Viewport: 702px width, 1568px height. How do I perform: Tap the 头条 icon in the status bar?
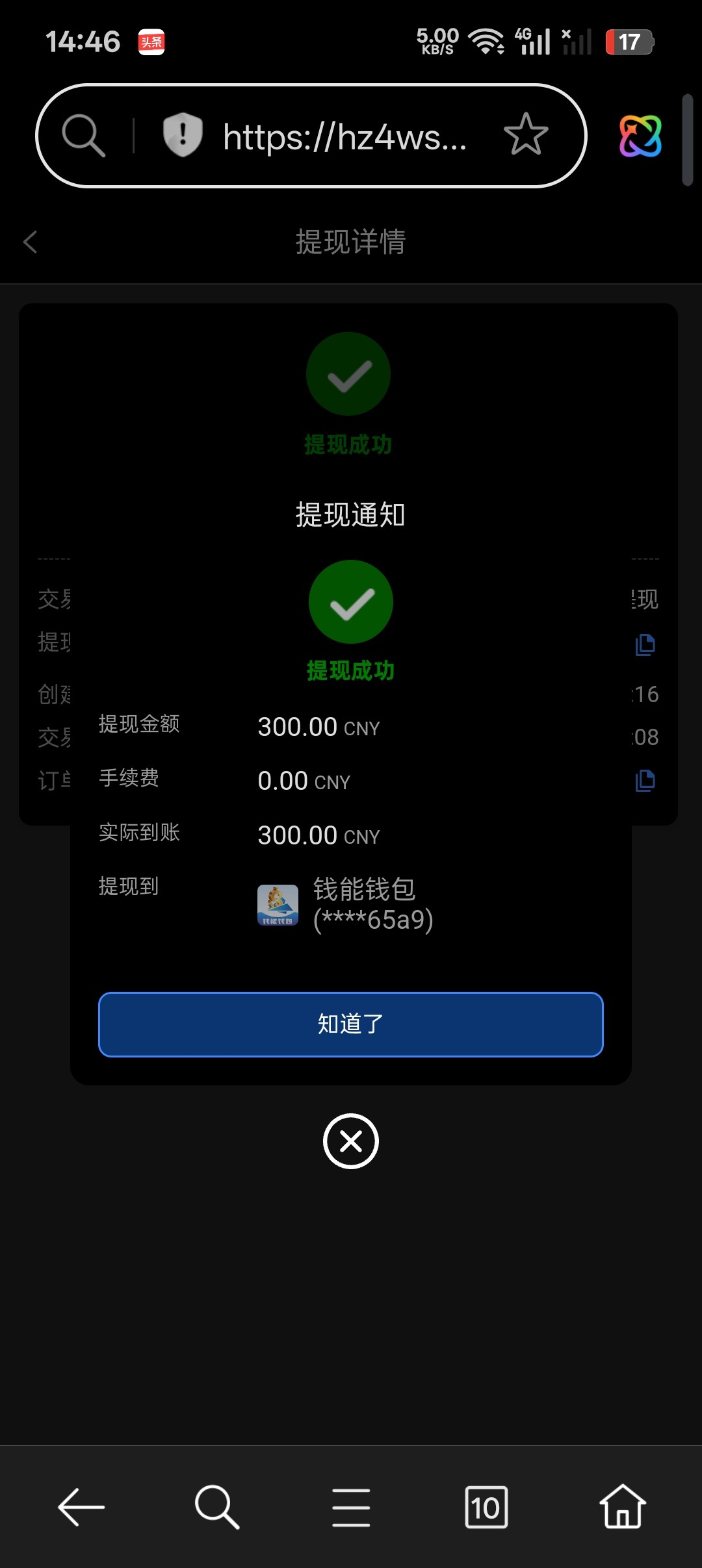[151, 41]
